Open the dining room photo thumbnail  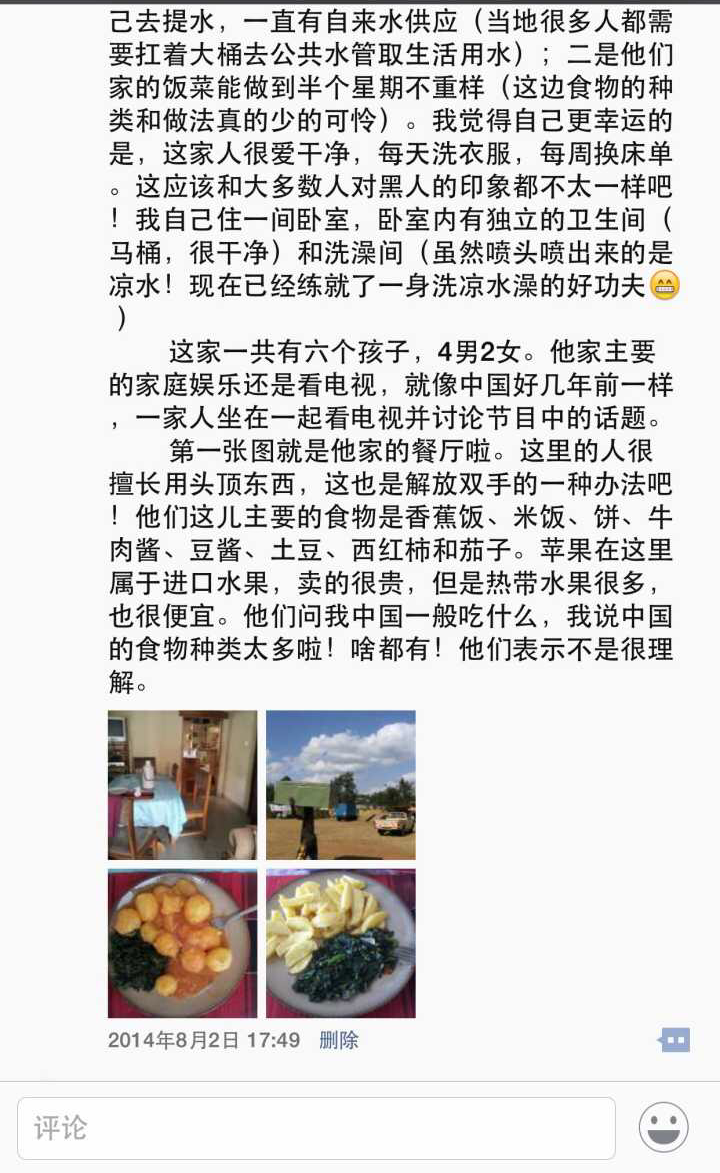[x=182, y=785]
